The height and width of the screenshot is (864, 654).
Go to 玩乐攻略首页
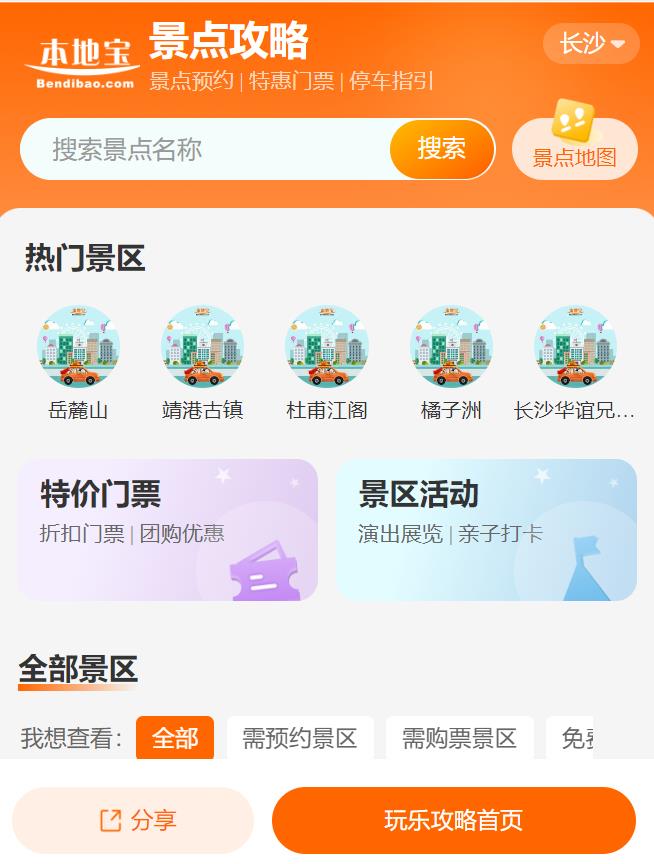click(454, 821)
